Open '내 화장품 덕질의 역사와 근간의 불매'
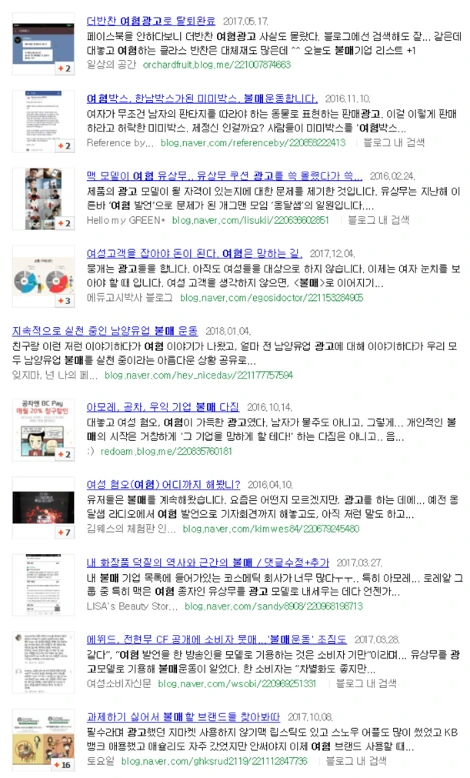 pos(207,563)
